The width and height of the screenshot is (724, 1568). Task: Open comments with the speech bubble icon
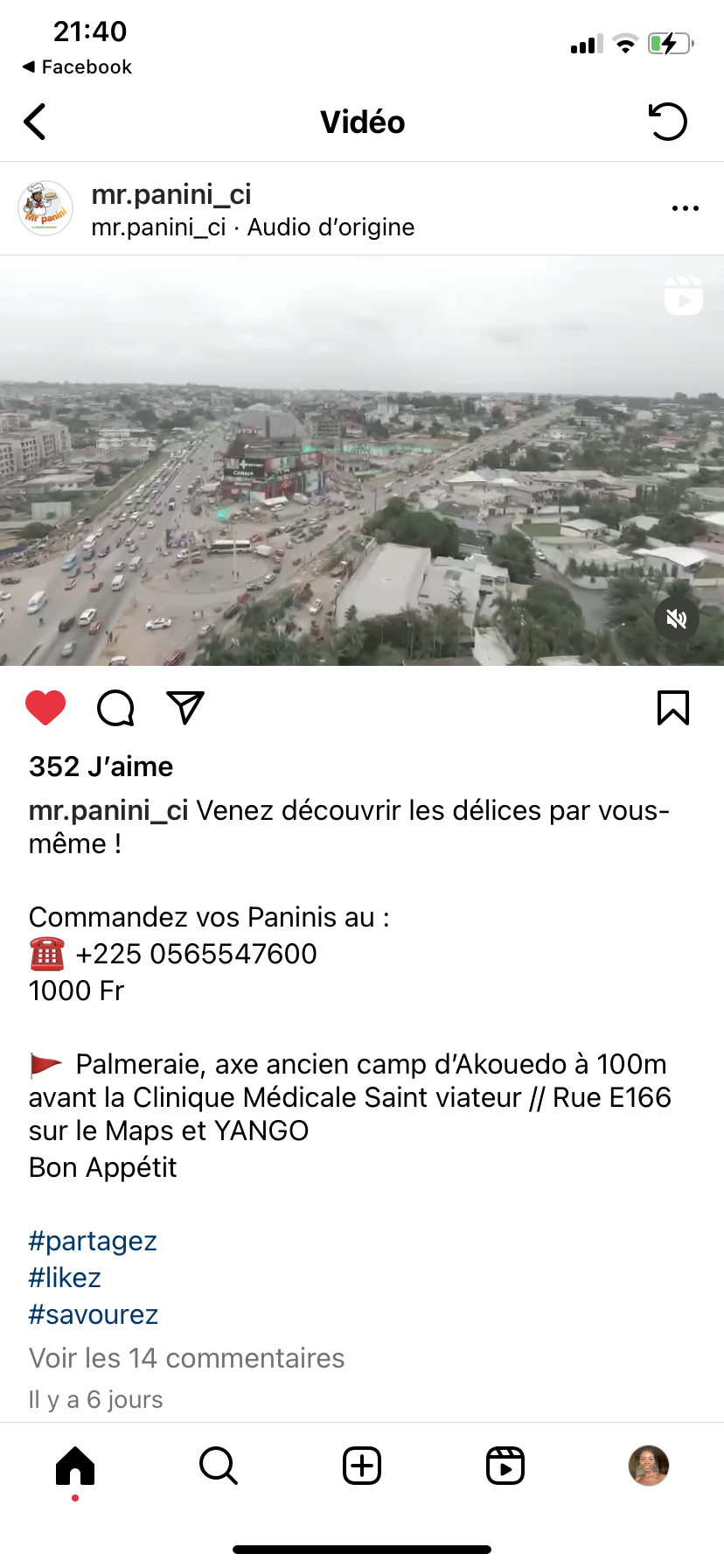tap(115, 708)
